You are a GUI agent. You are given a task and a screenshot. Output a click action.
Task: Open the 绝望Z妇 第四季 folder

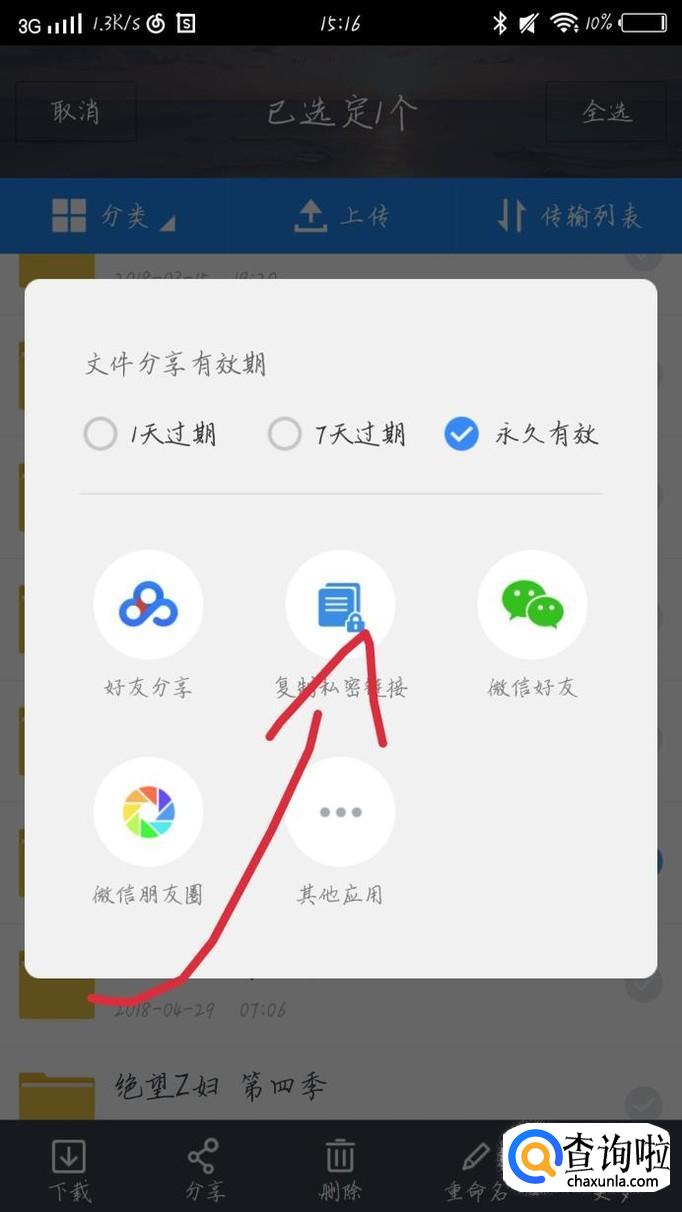pos(341,1086)
